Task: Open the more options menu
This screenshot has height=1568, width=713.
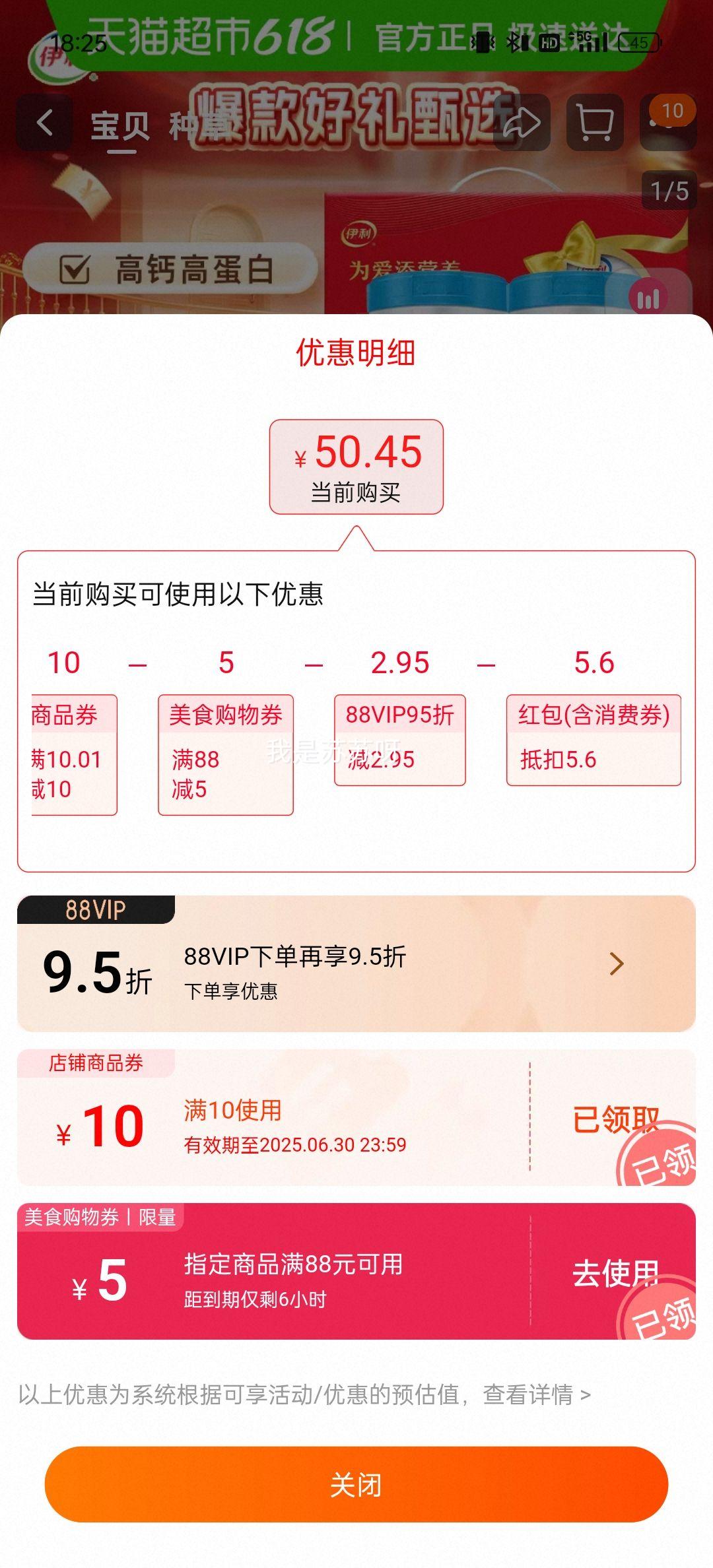Action: (x=667, y=123)
